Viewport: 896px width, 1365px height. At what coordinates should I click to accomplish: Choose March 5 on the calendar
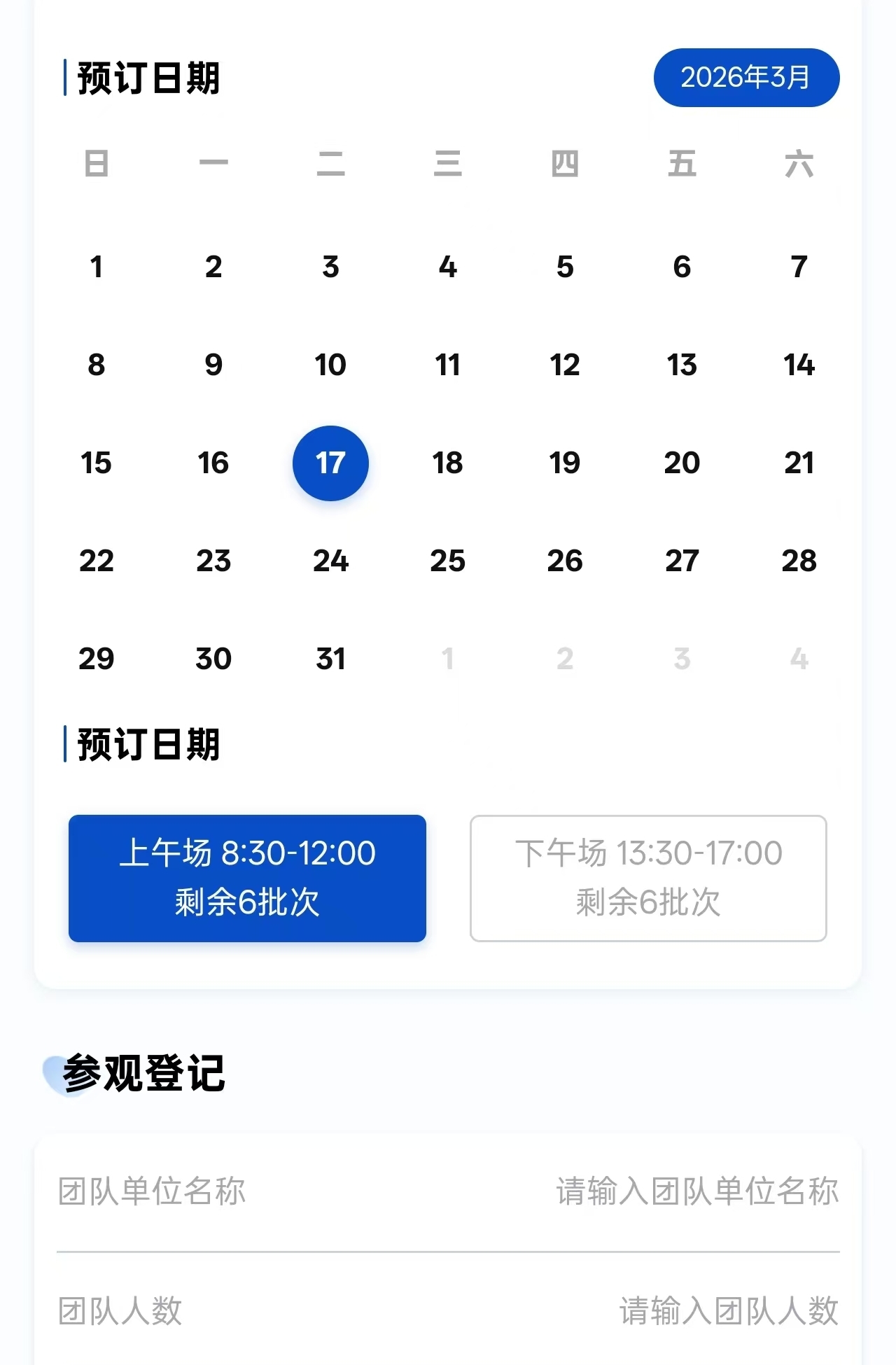[565, 267]
